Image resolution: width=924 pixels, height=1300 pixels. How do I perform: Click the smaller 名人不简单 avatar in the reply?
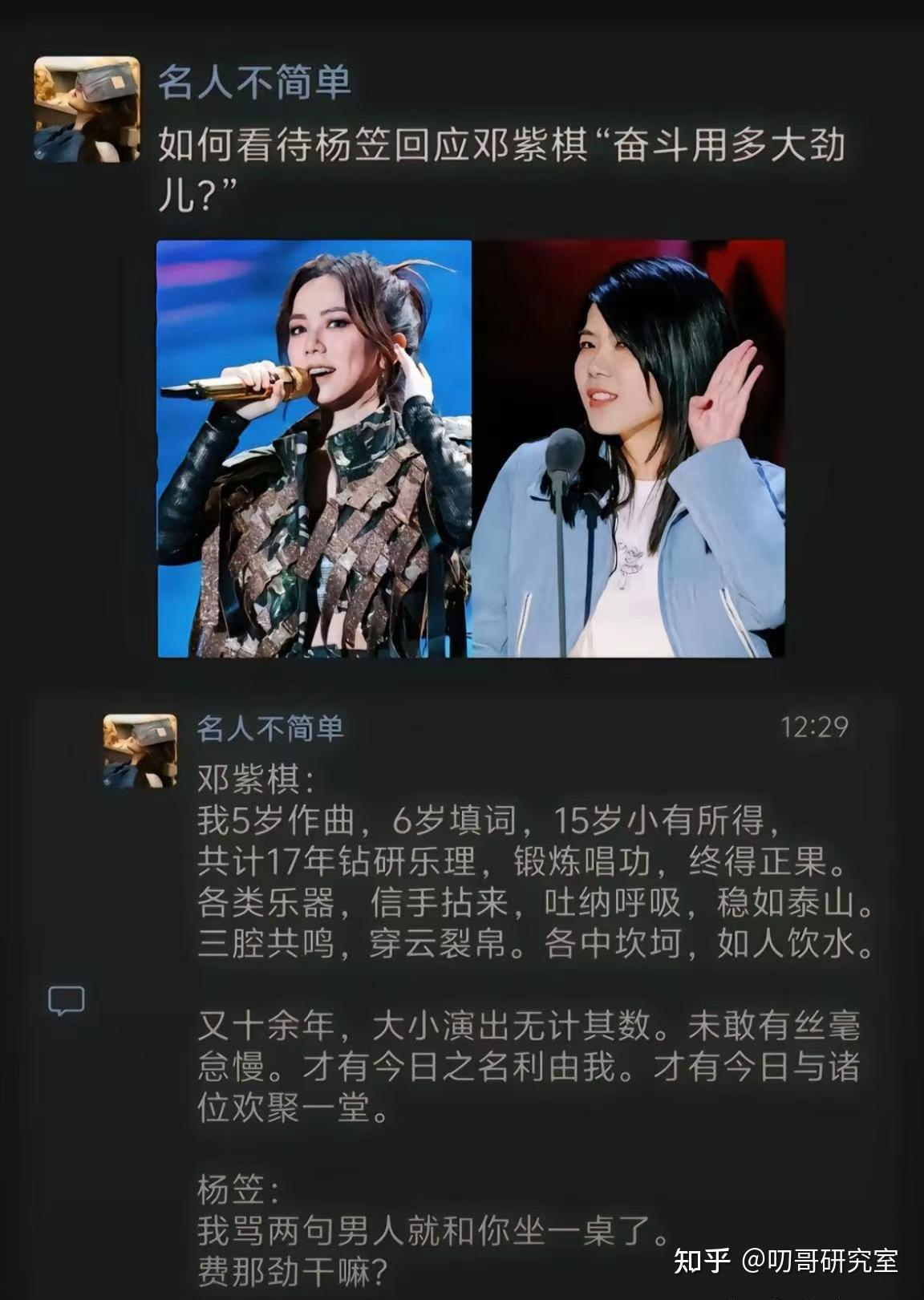[x=138, y=750]
